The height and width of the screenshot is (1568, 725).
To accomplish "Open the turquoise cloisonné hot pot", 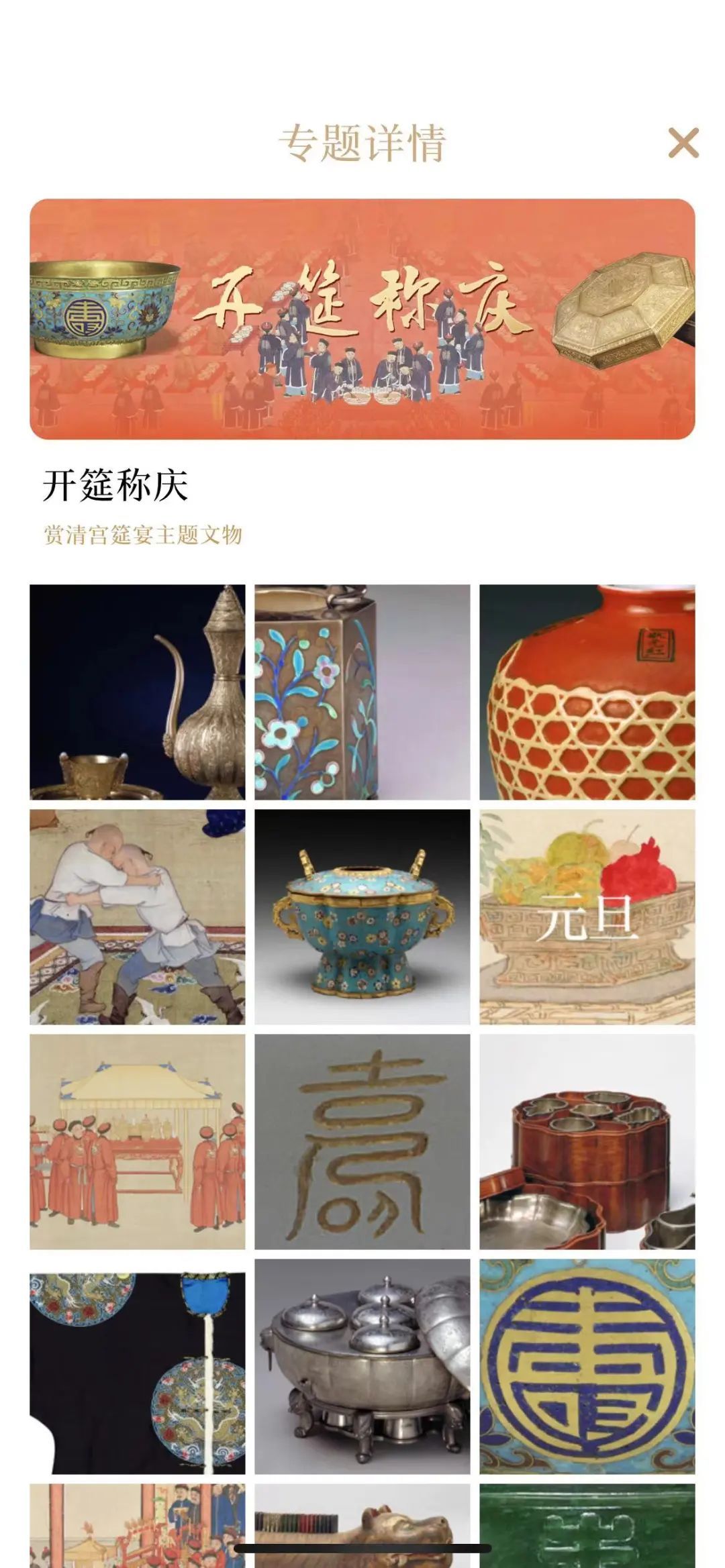I will [362, 917].
